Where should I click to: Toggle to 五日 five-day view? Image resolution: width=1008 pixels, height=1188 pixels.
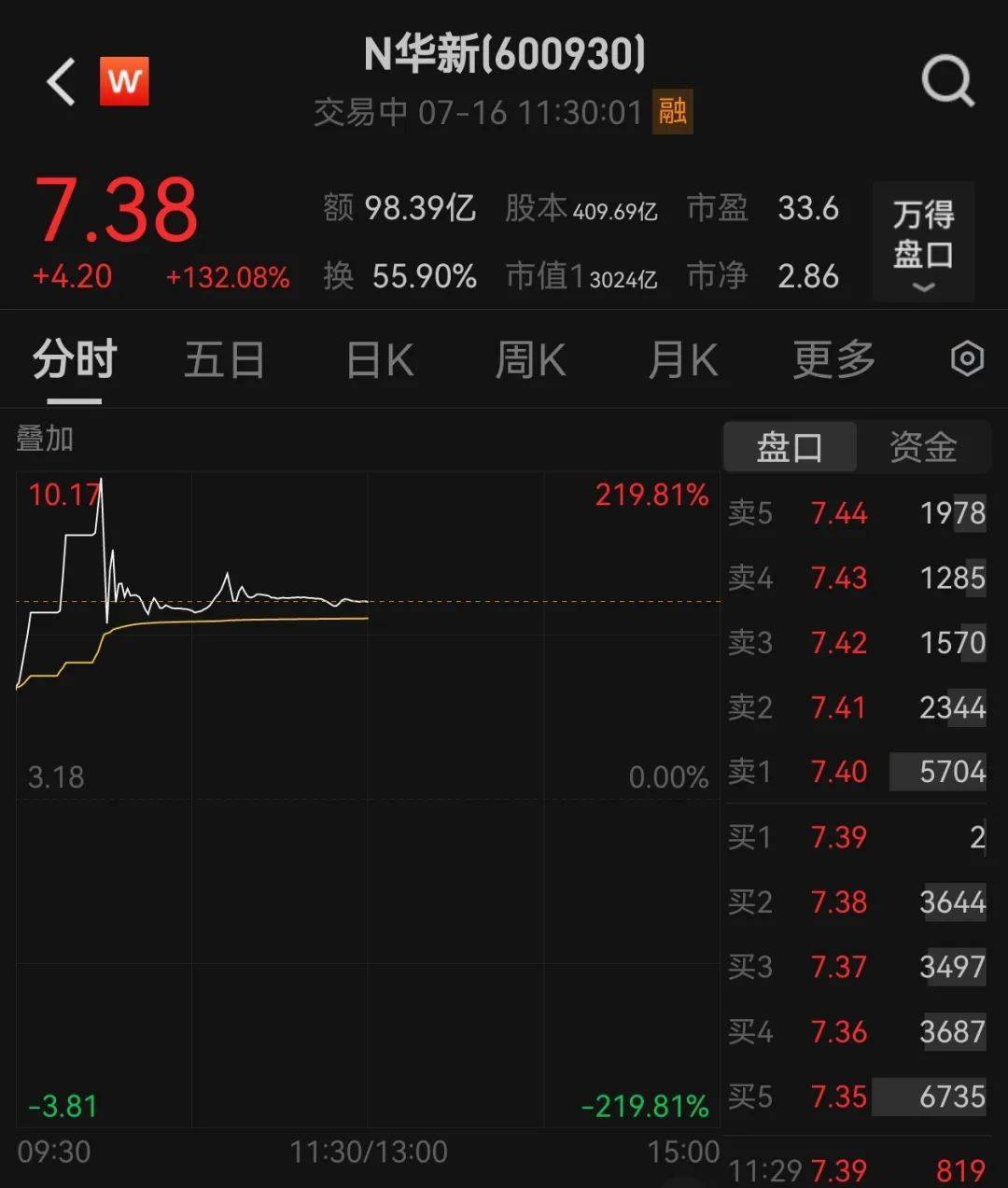click(224, 358)
